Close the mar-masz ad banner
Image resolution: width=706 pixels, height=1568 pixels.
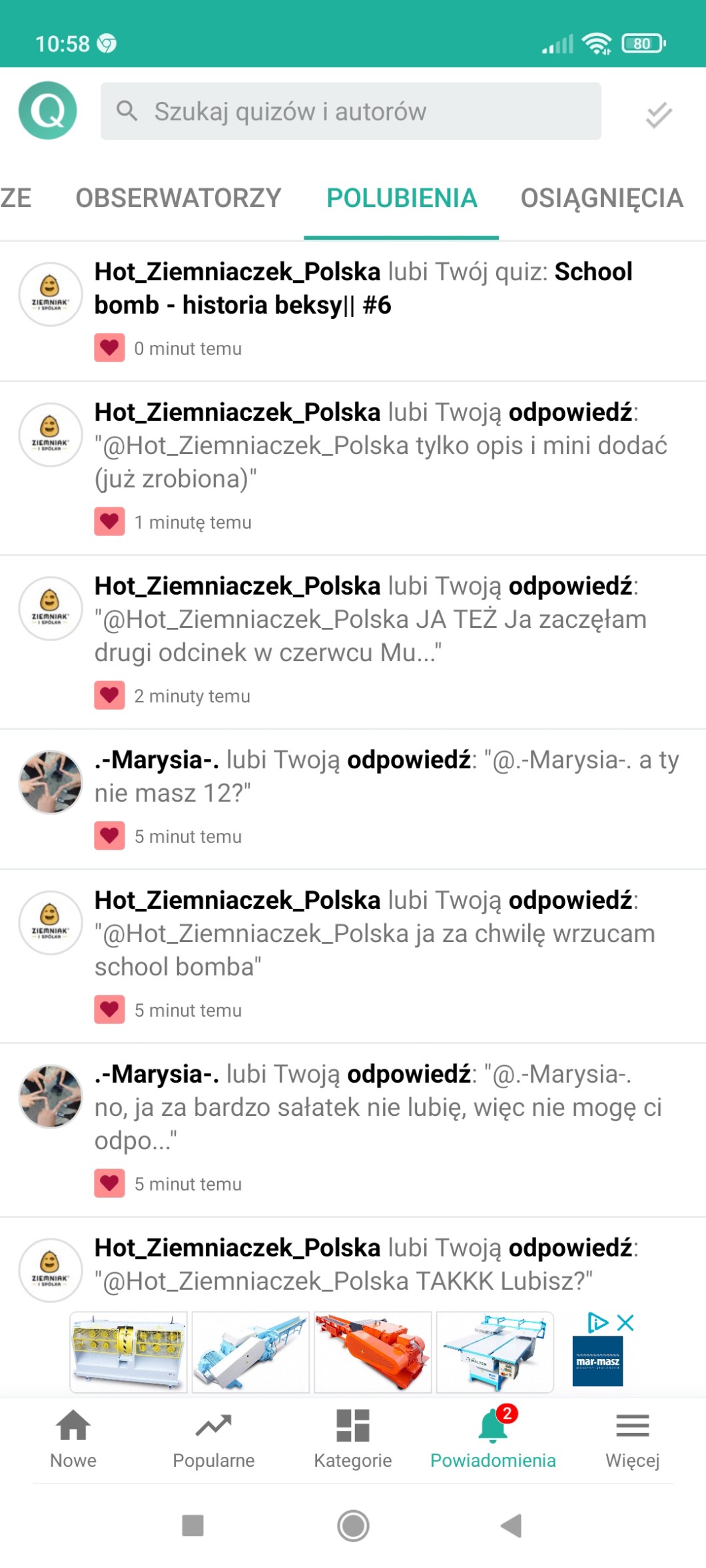tap(625, 1322)
